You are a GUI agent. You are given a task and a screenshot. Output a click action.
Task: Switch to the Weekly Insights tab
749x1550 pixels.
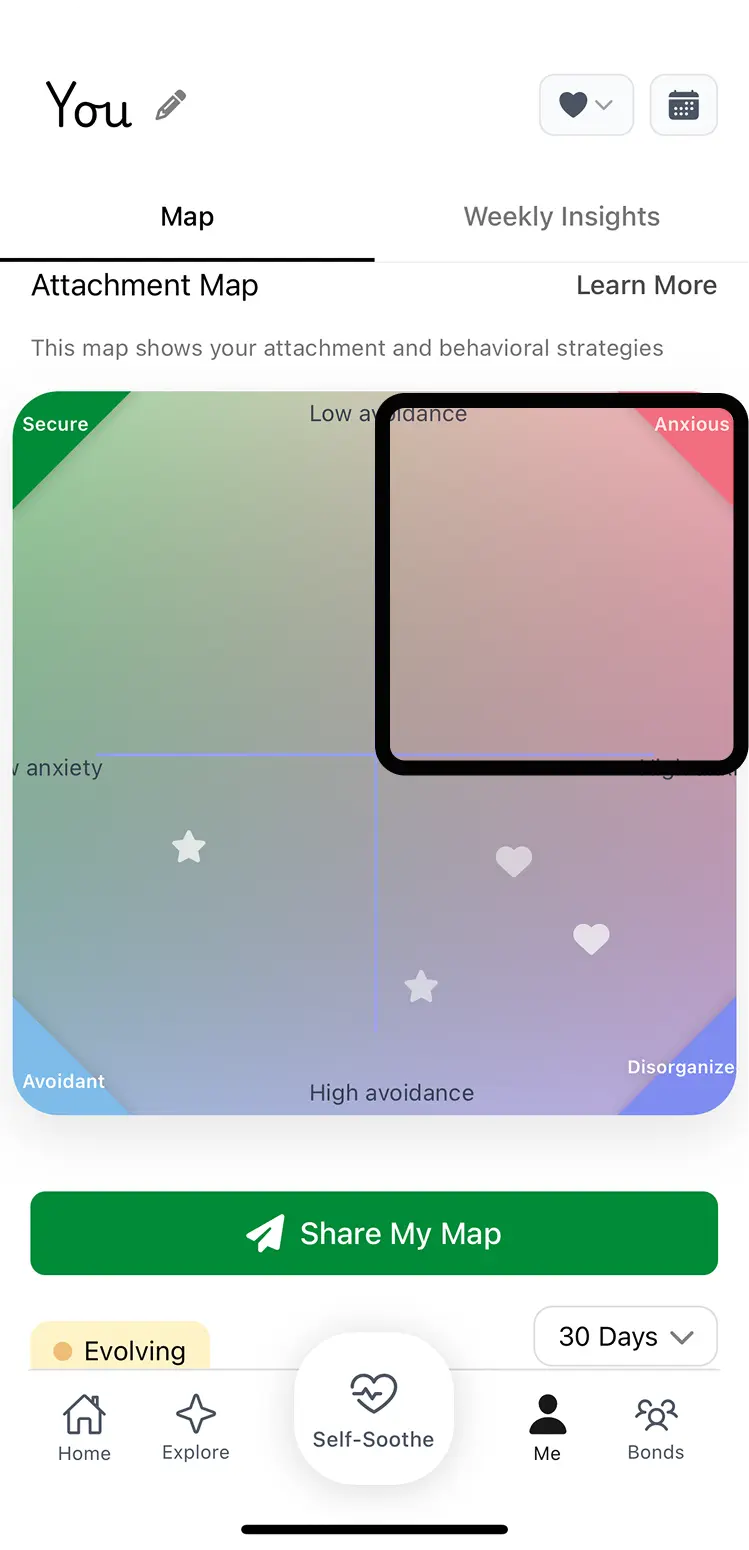pos(561,216)
